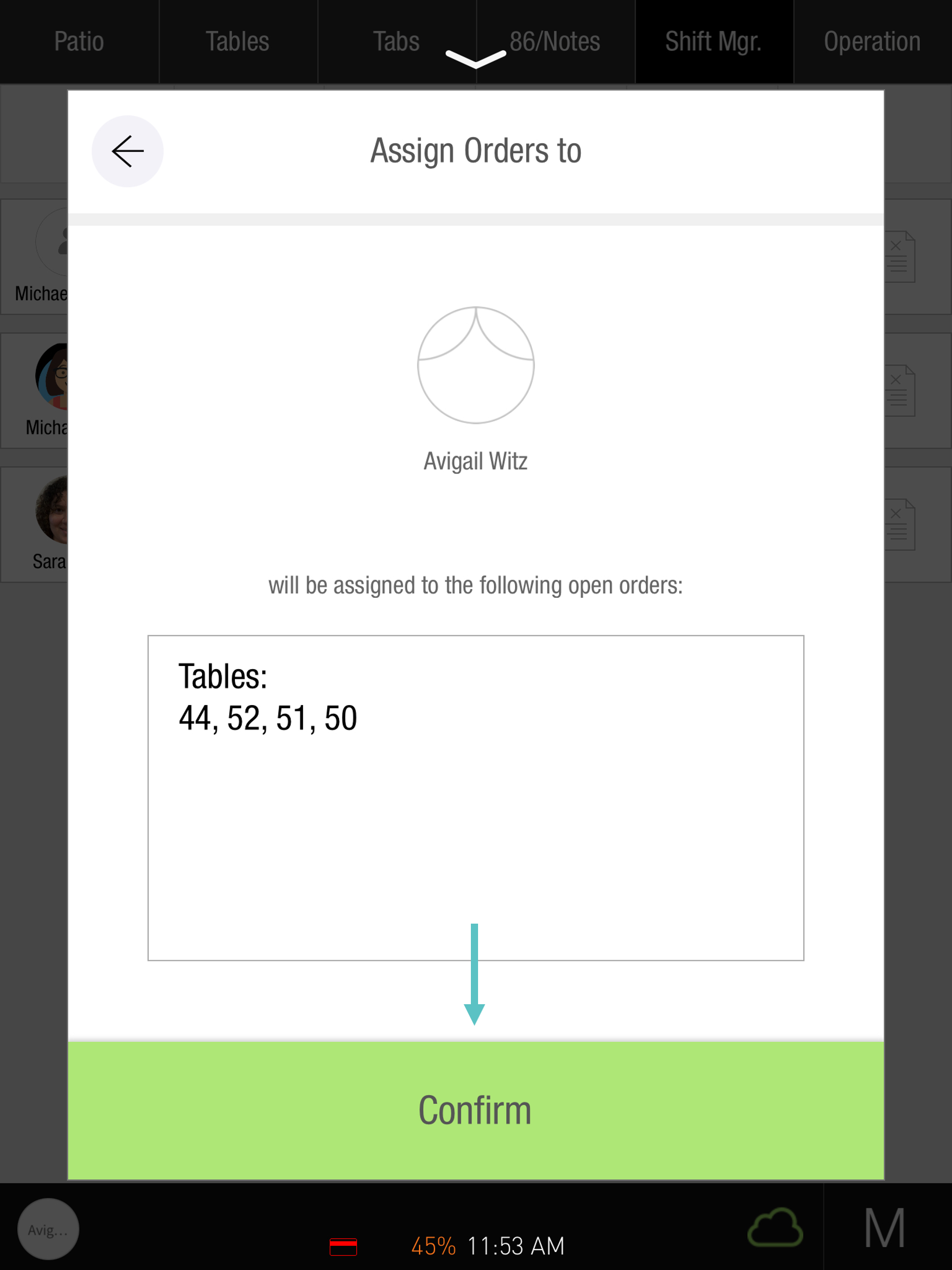
Task: Open the 86/Notes tab
Action: click(x=555, y=42)
